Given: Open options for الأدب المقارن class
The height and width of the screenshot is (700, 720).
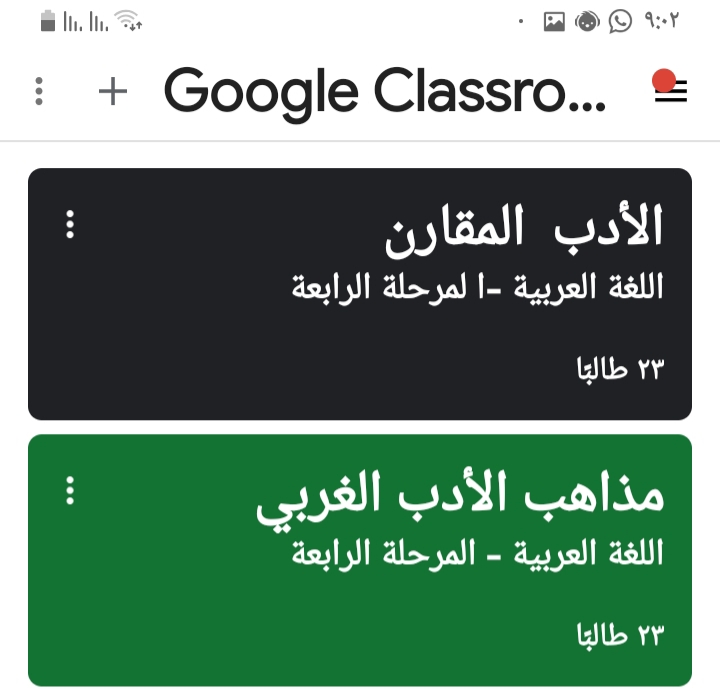Looking at the screenshot, I should (x=70, y=224).
